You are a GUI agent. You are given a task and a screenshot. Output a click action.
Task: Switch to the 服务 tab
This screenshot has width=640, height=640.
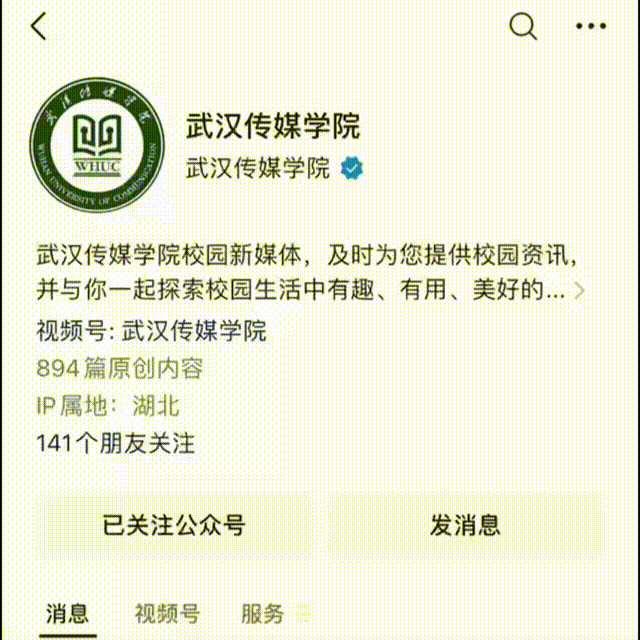click(263, 614)
